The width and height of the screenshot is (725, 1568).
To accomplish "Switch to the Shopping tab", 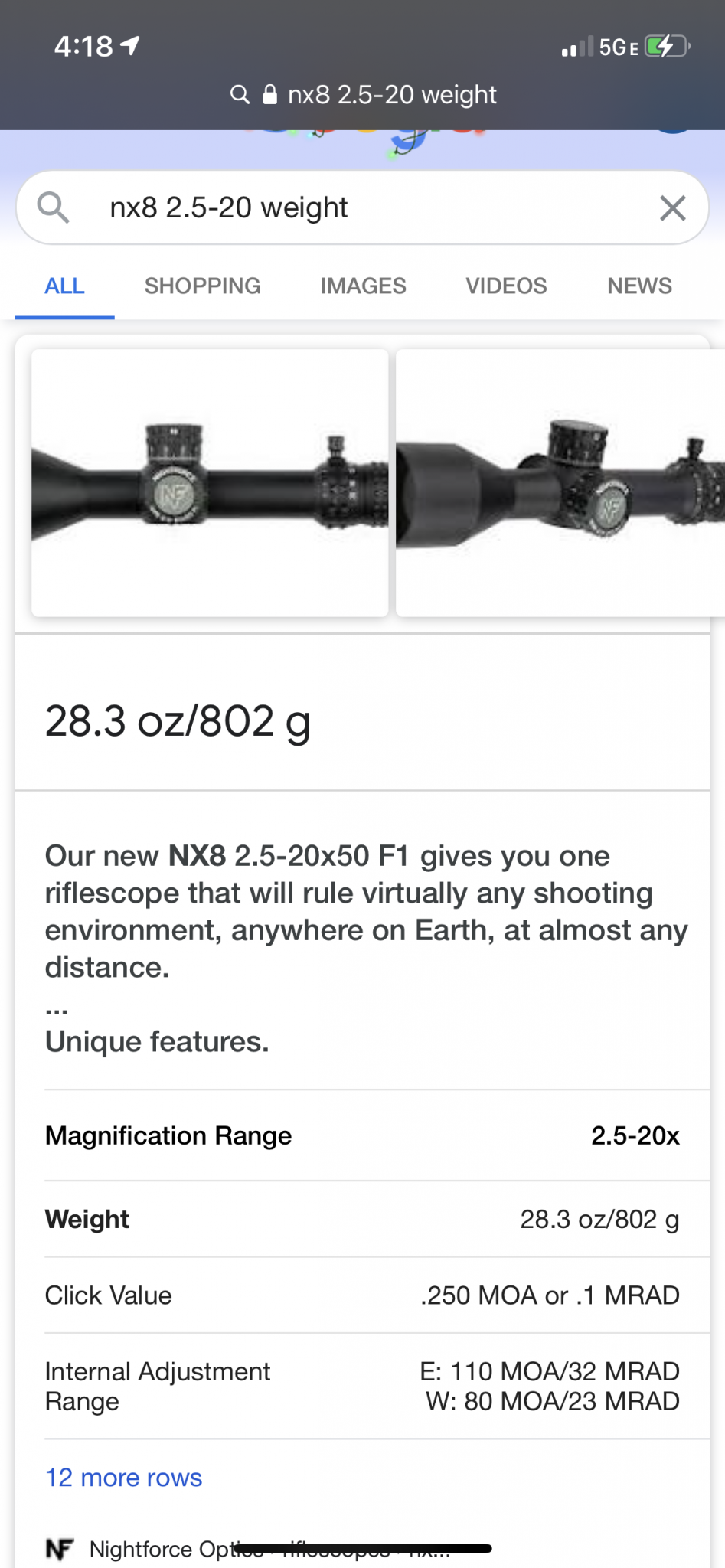I will (202, 286).
